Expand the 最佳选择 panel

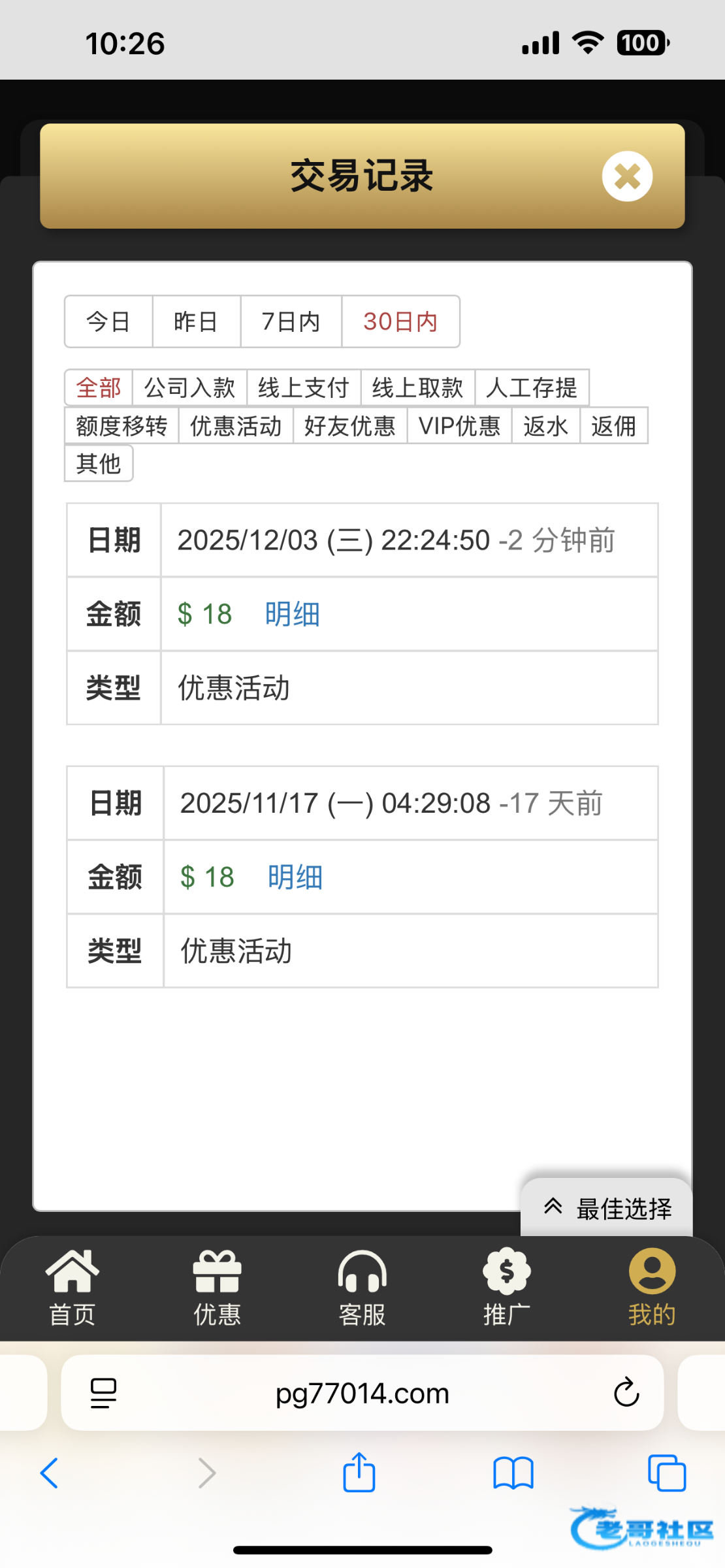point(607,1208)
